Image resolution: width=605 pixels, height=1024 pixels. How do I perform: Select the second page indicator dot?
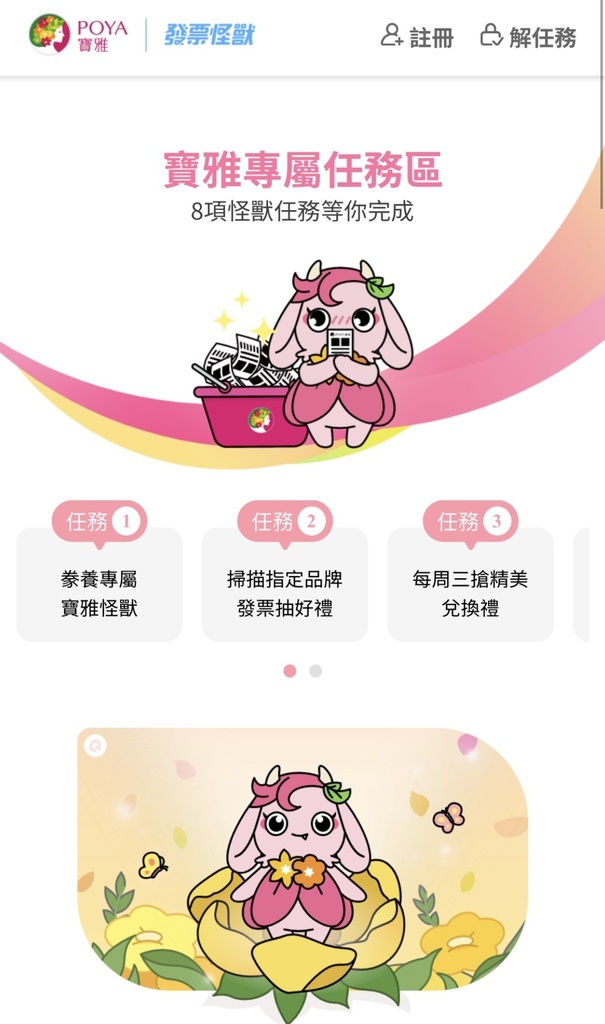click(x=316, y=671)
